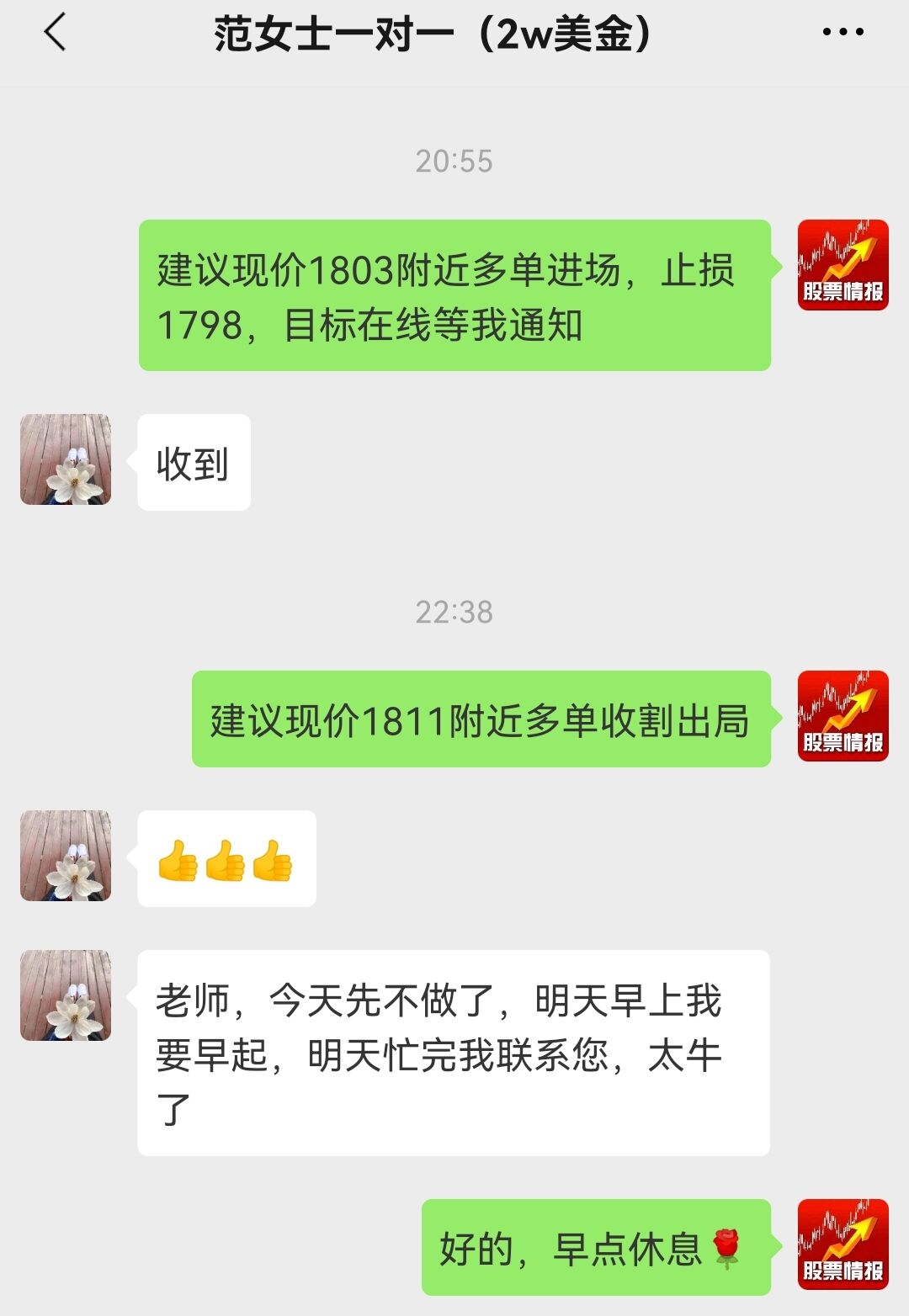Tap contact avatar beside the thumbs-up message
909x1316 pixels.
click(x=66, y=856)
